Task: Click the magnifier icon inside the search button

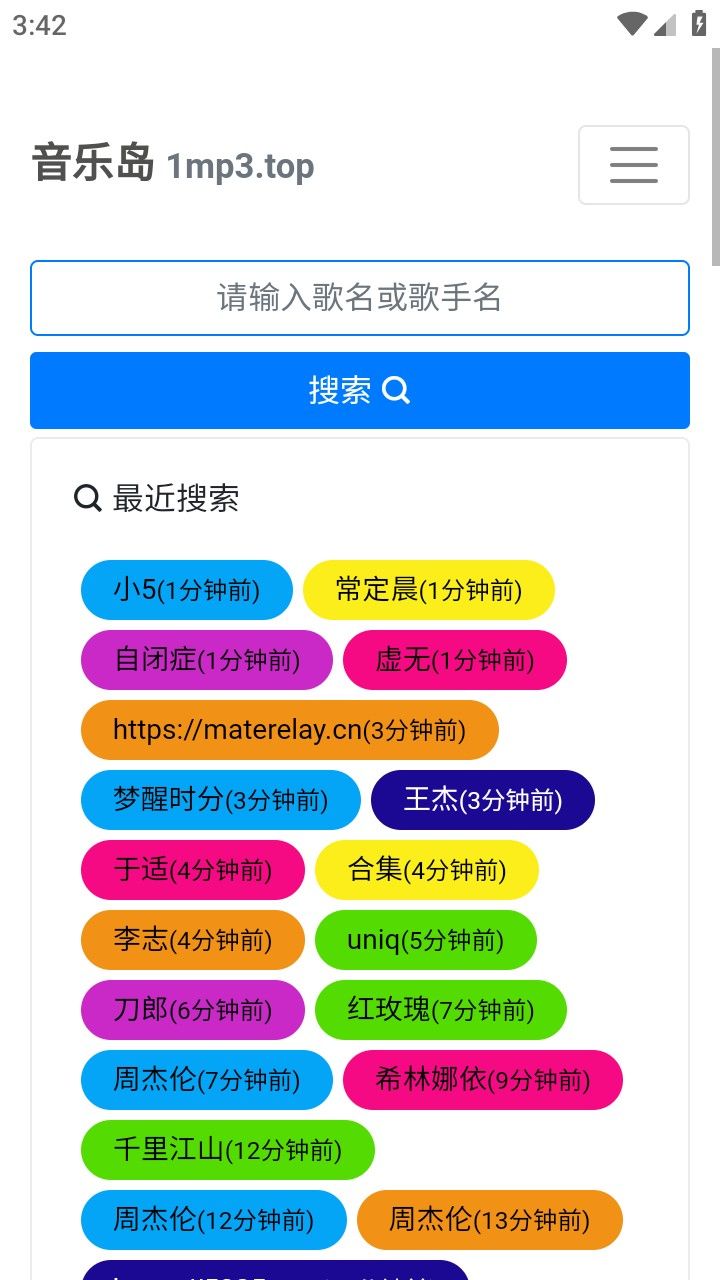Action: [395, 390]
